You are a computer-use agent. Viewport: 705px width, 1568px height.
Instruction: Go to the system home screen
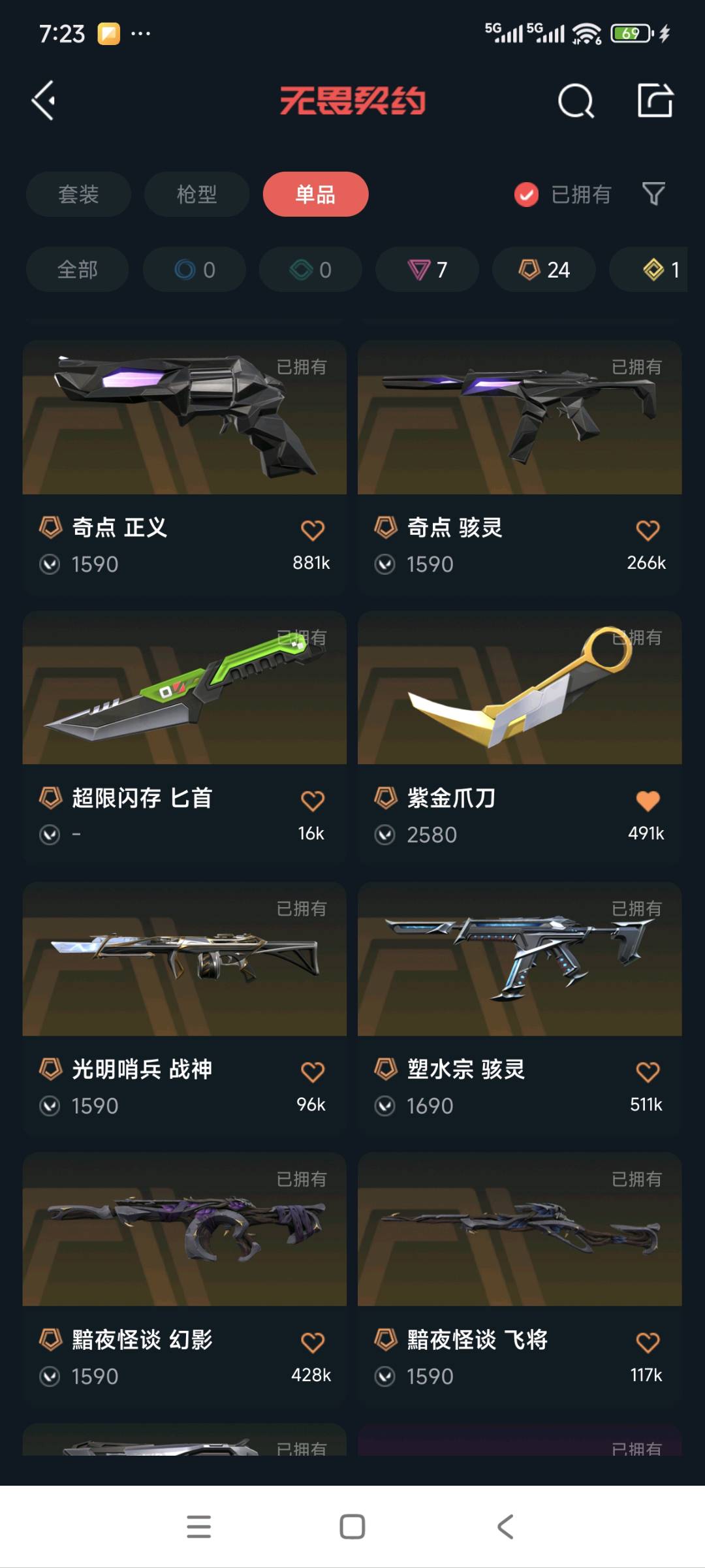(x=352, y=1527)
